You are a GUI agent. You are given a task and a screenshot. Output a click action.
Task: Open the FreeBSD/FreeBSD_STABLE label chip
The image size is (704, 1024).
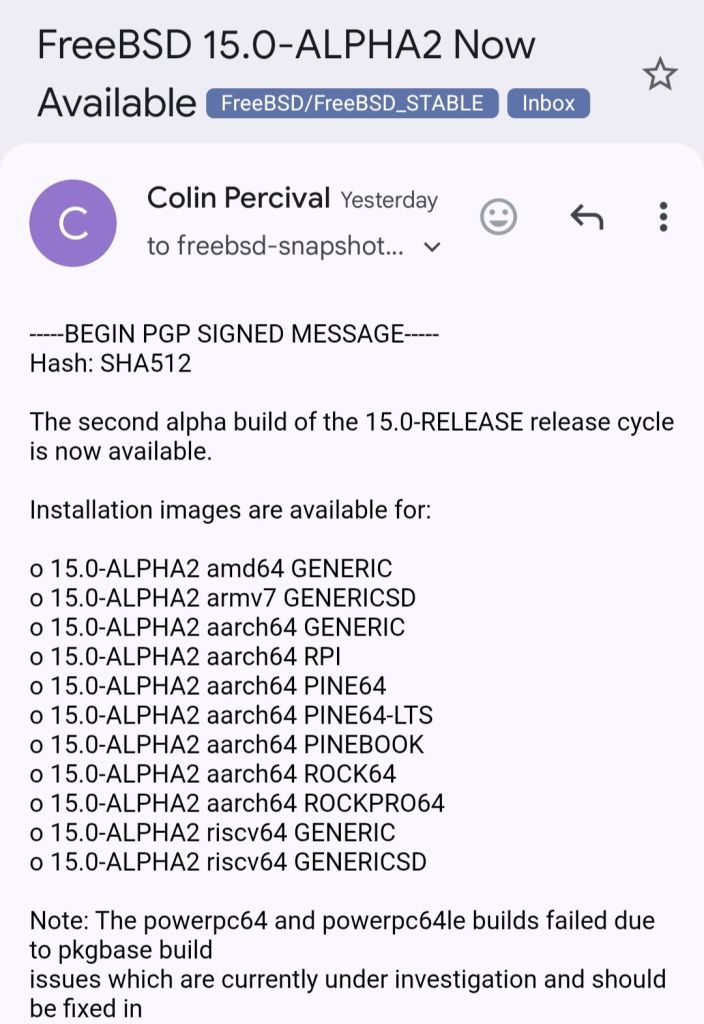click(352, 103)
